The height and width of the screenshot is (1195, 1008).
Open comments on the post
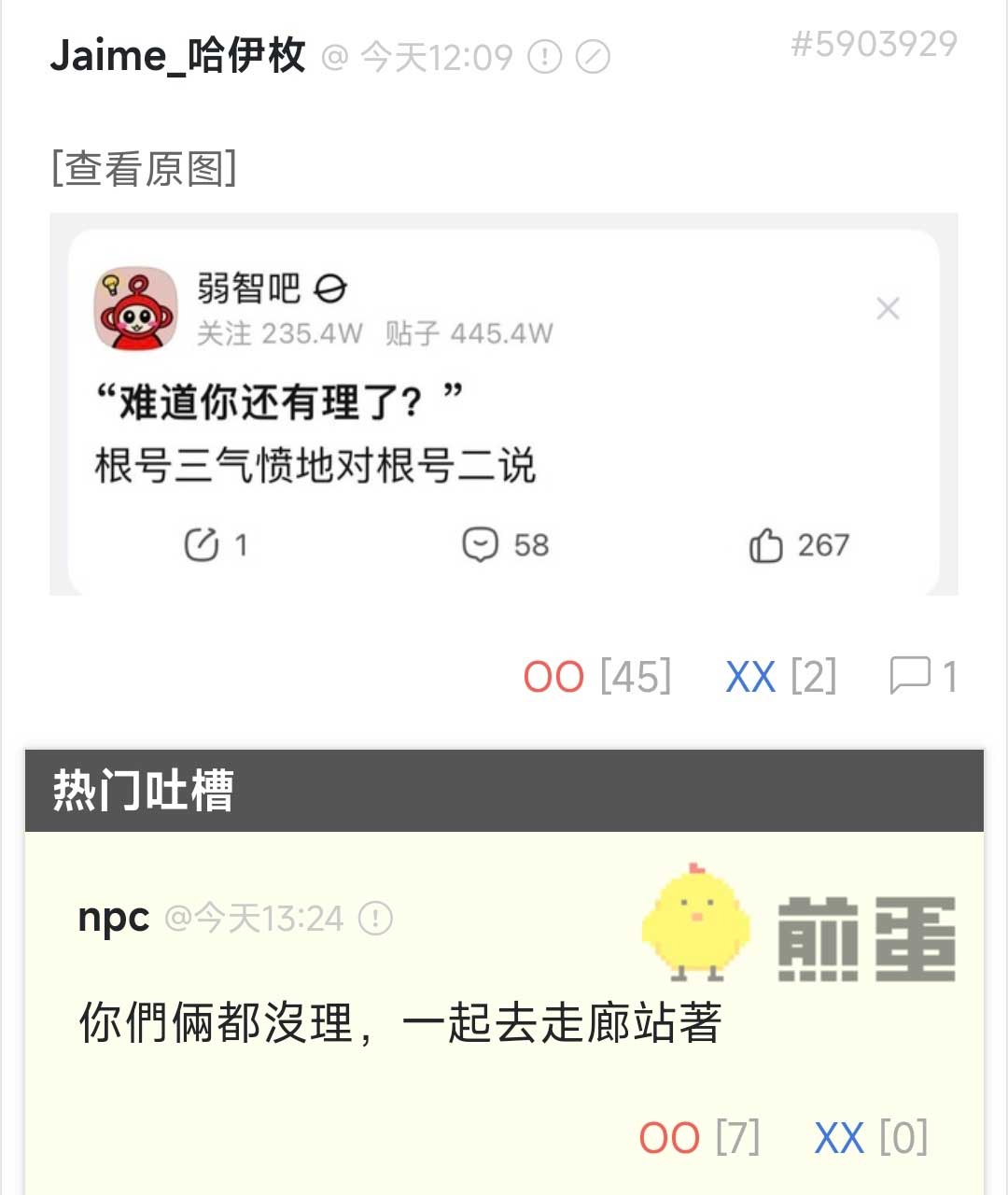(x=922, y=676)
